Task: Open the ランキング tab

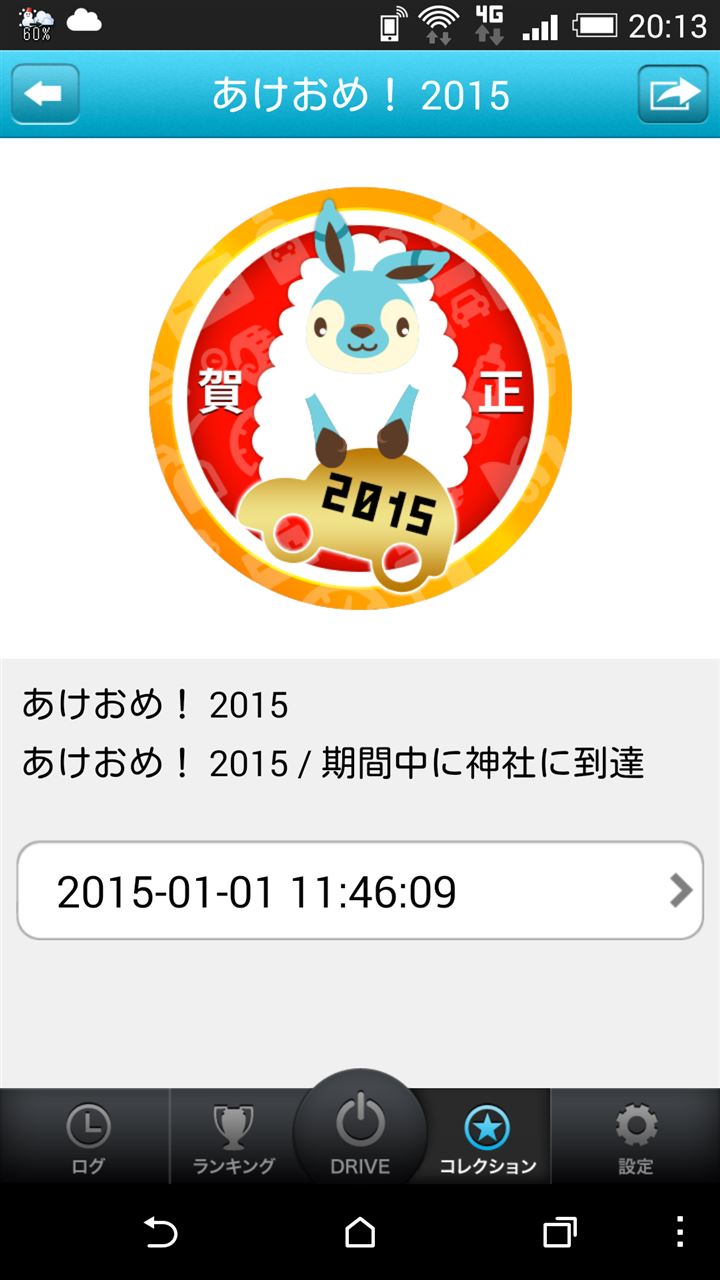Action: [x=233, y=1138]
